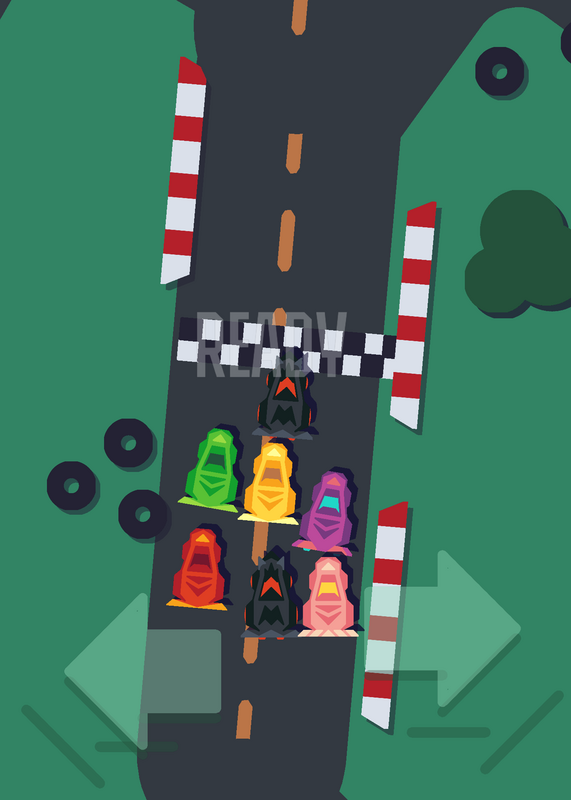The width and height of the screenshot is (571, 800).
Task: Tap the left steering arrow
Action: click(x=143, y=671)
